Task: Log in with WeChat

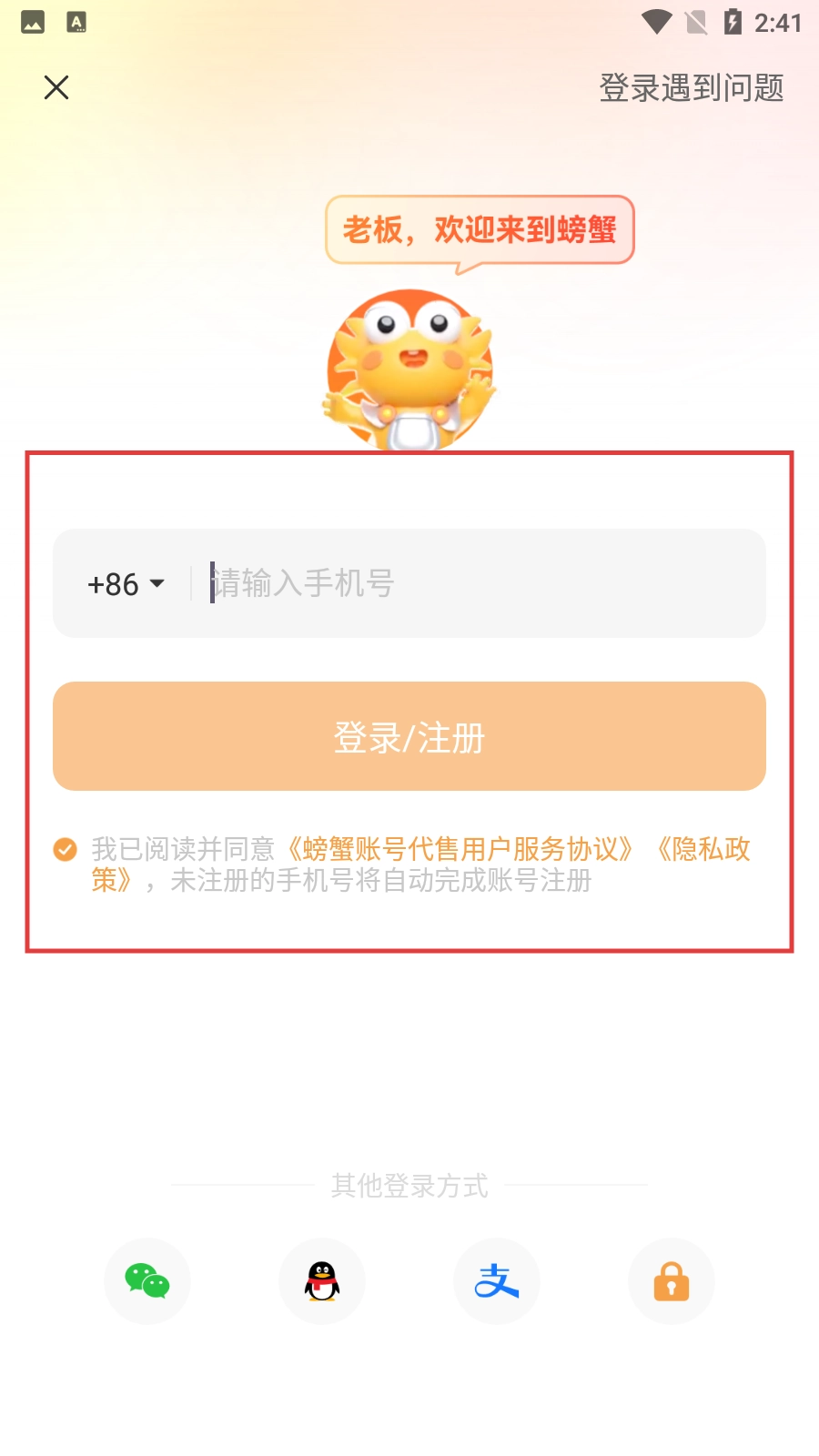Action: tap(147, 1281)
